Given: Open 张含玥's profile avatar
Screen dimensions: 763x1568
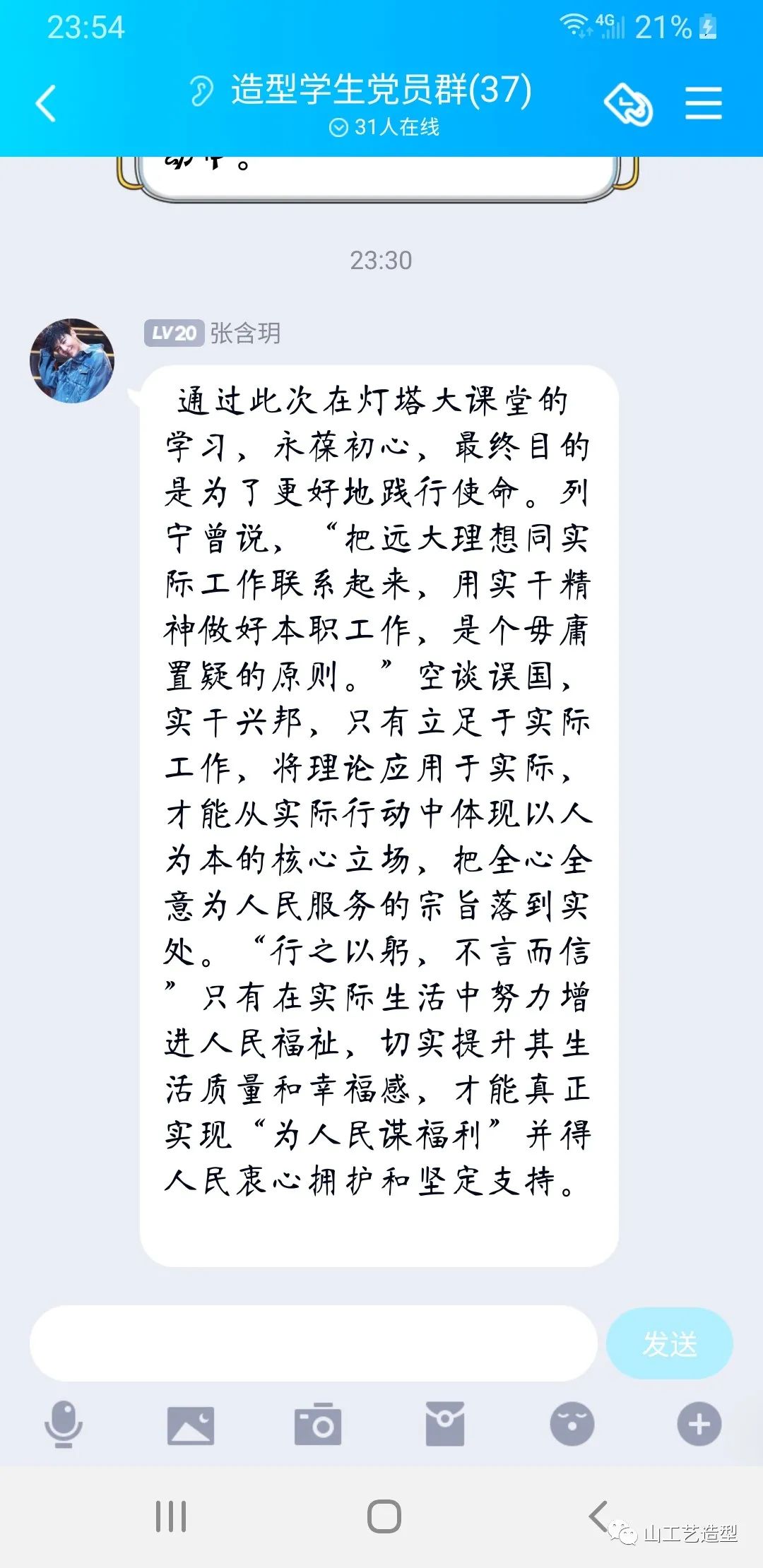Looking at the screenshot, I should (x=72, y=361).
